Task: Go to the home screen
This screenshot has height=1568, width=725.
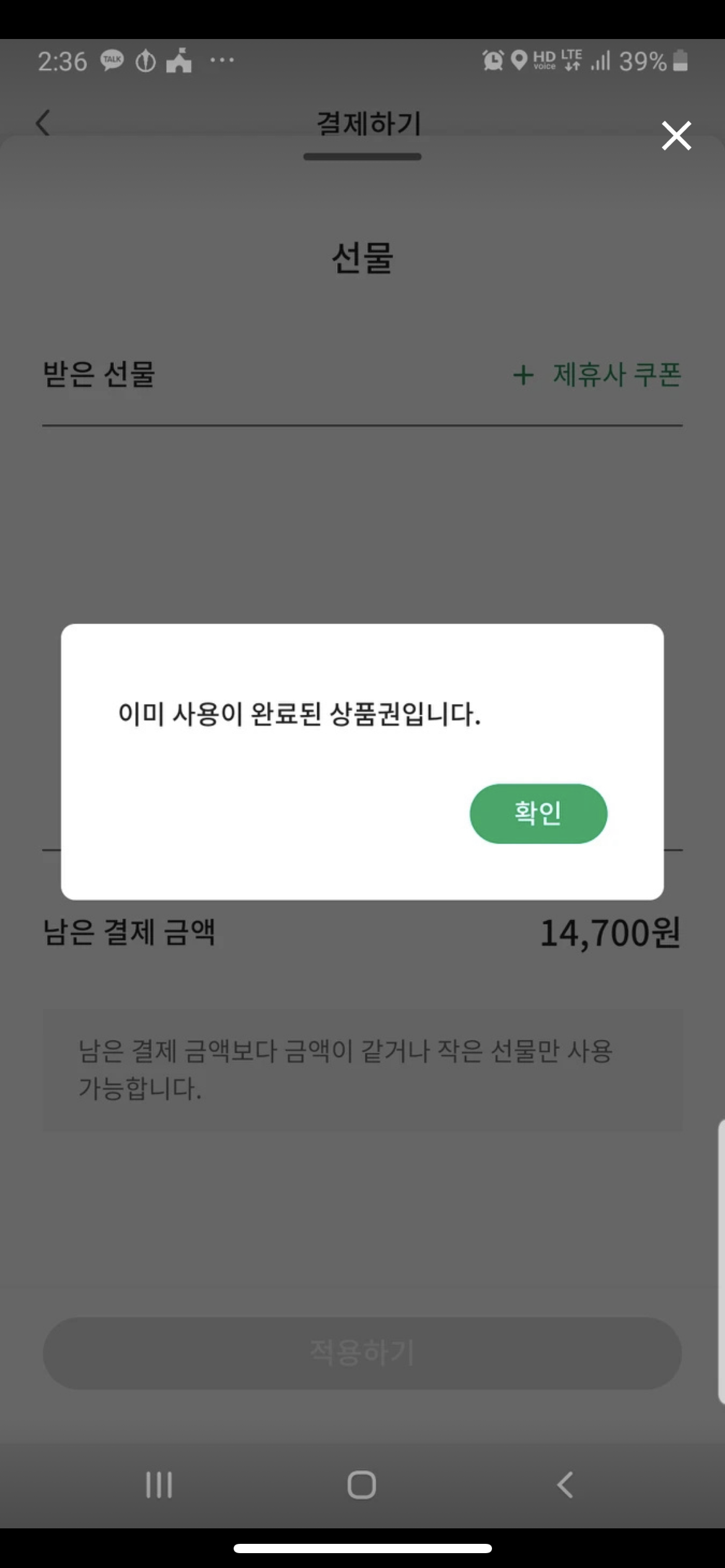Action: point(362,1485)
